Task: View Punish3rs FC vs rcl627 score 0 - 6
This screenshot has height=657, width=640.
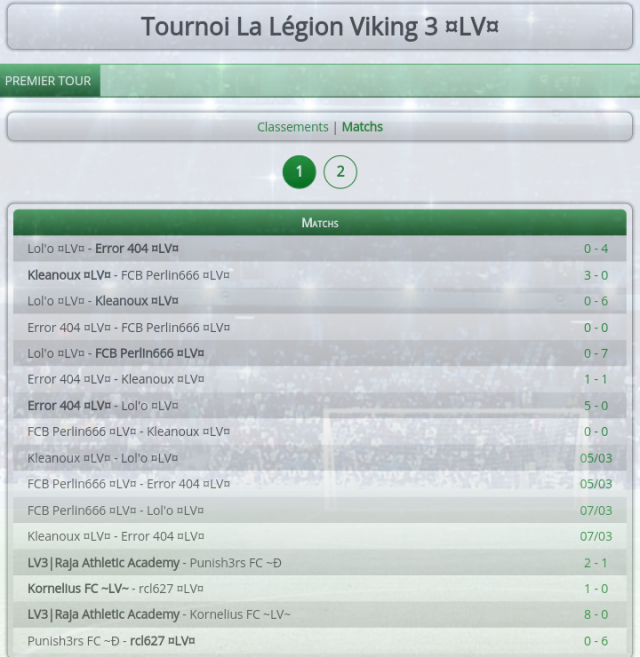Action: (596, 641)
